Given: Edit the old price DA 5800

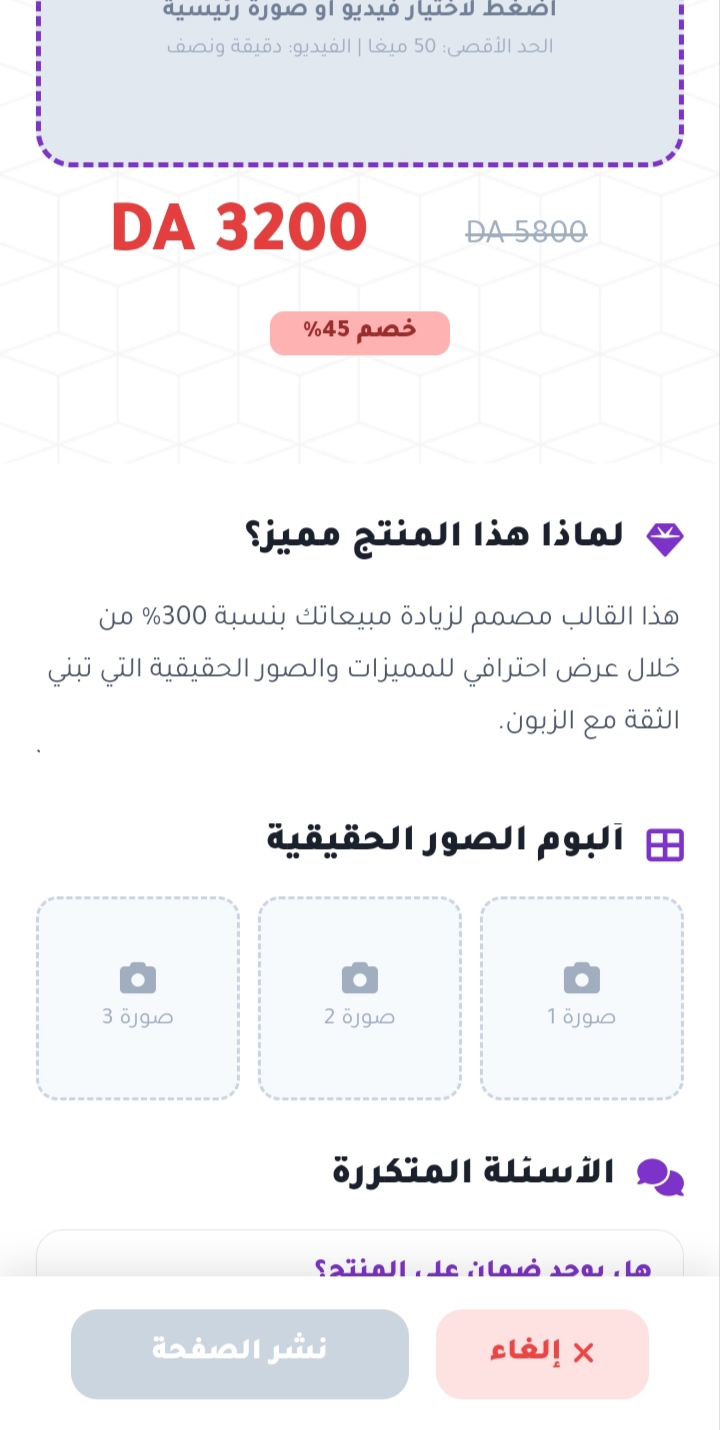Looking at the screenshot, I should point(526,232).
